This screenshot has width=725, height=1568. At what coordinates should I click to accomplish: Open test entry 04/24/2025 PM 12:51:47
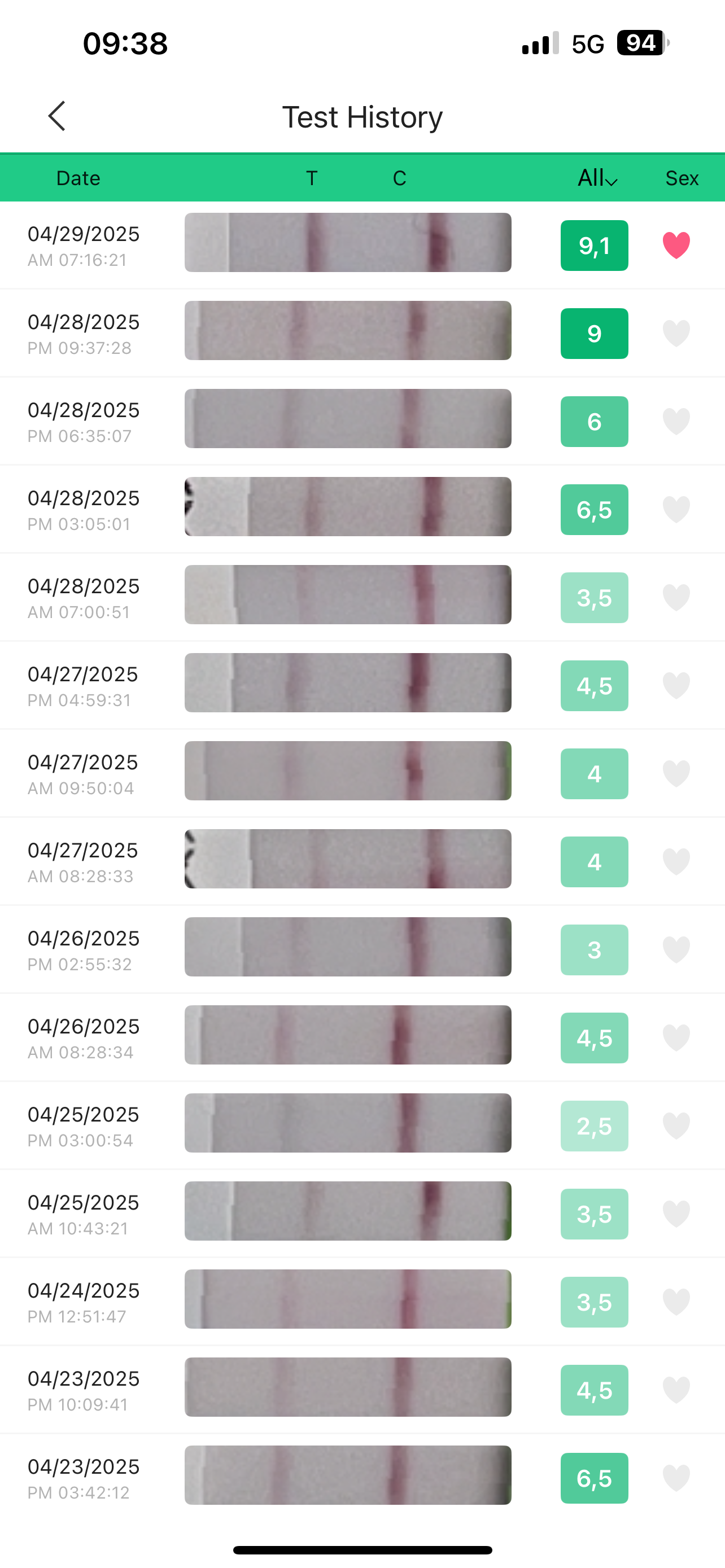pos(84,1302)
